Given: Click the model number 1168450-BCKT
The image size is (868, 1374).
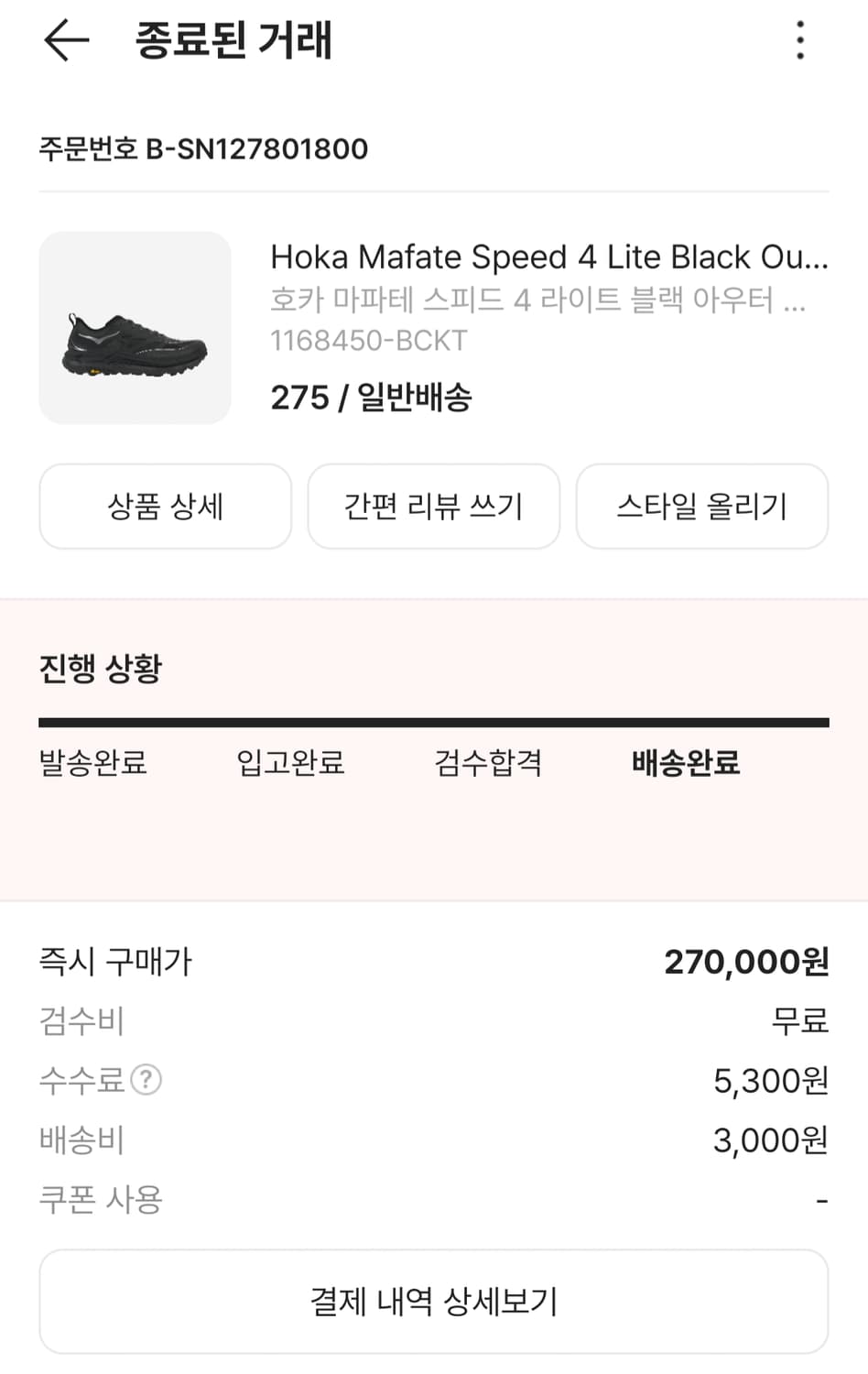Looking at the screenshot, I should click(367, 340).
